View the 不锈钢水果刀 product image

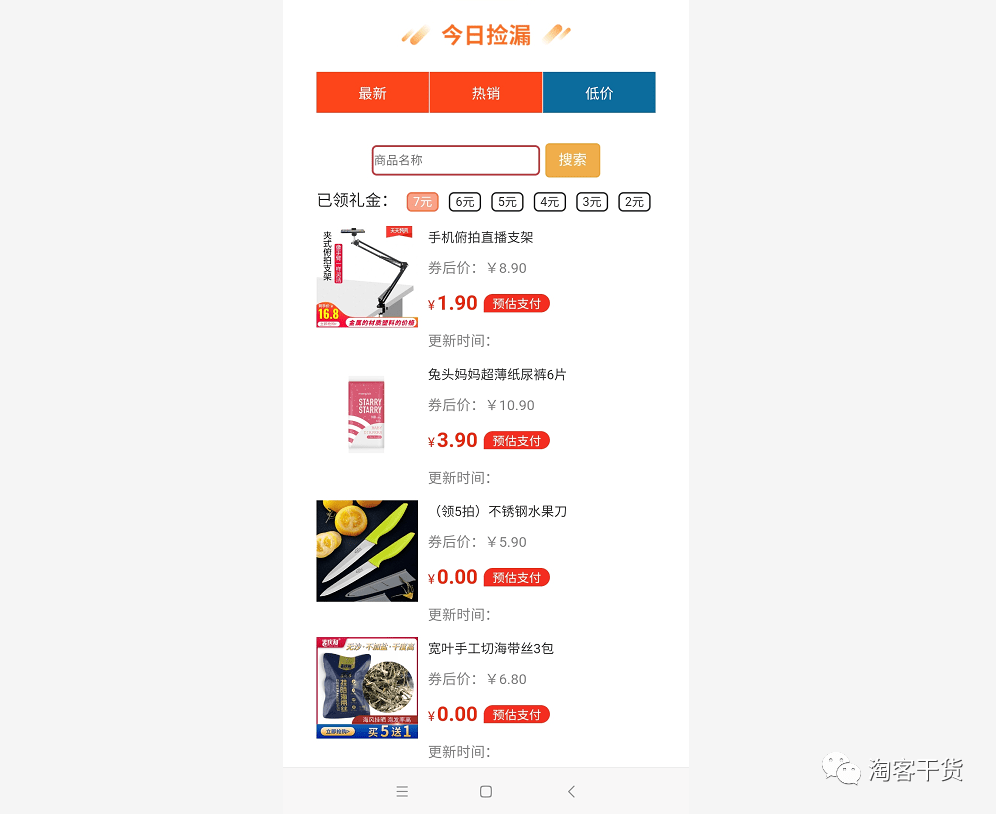click(367, 551)
